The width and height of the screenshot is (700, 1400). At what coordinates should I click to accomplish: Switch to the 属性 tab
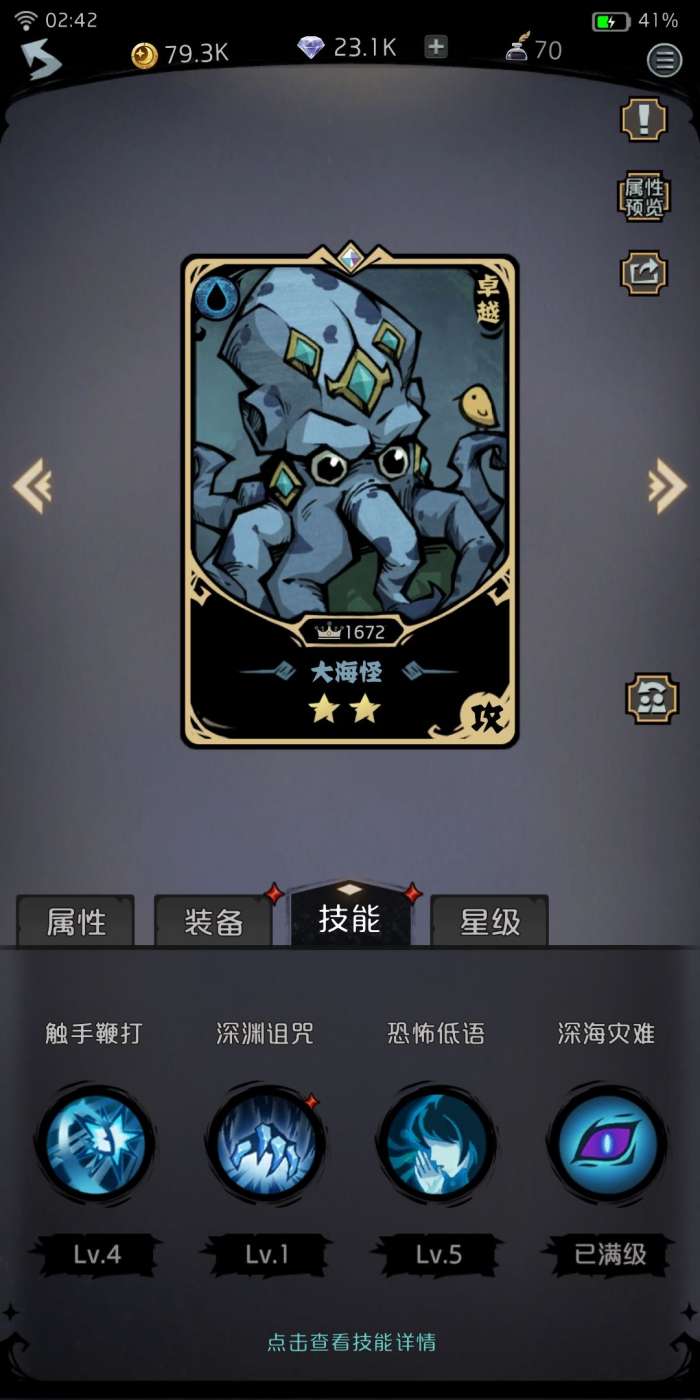tap(76, 921)
